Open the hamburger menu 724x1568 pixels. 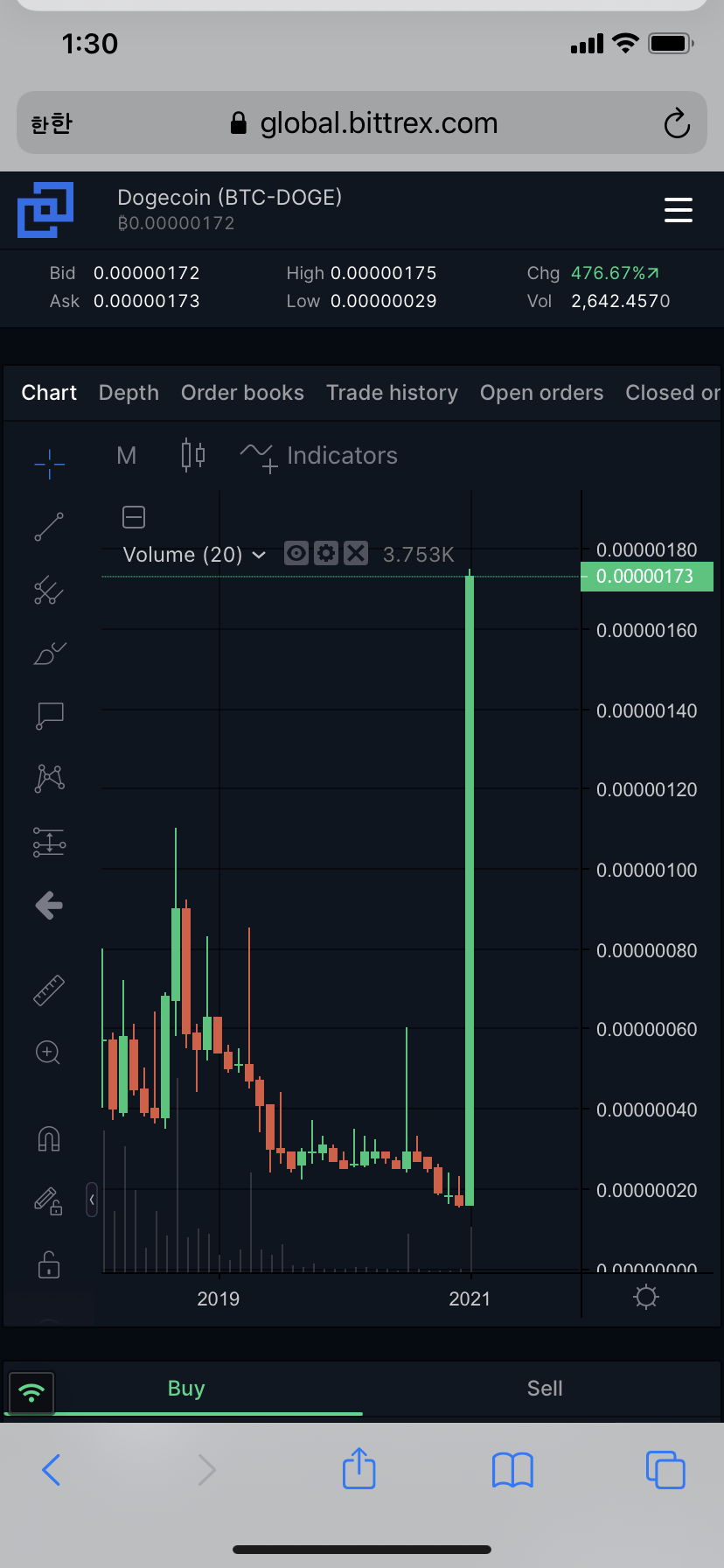click(678, 210)
